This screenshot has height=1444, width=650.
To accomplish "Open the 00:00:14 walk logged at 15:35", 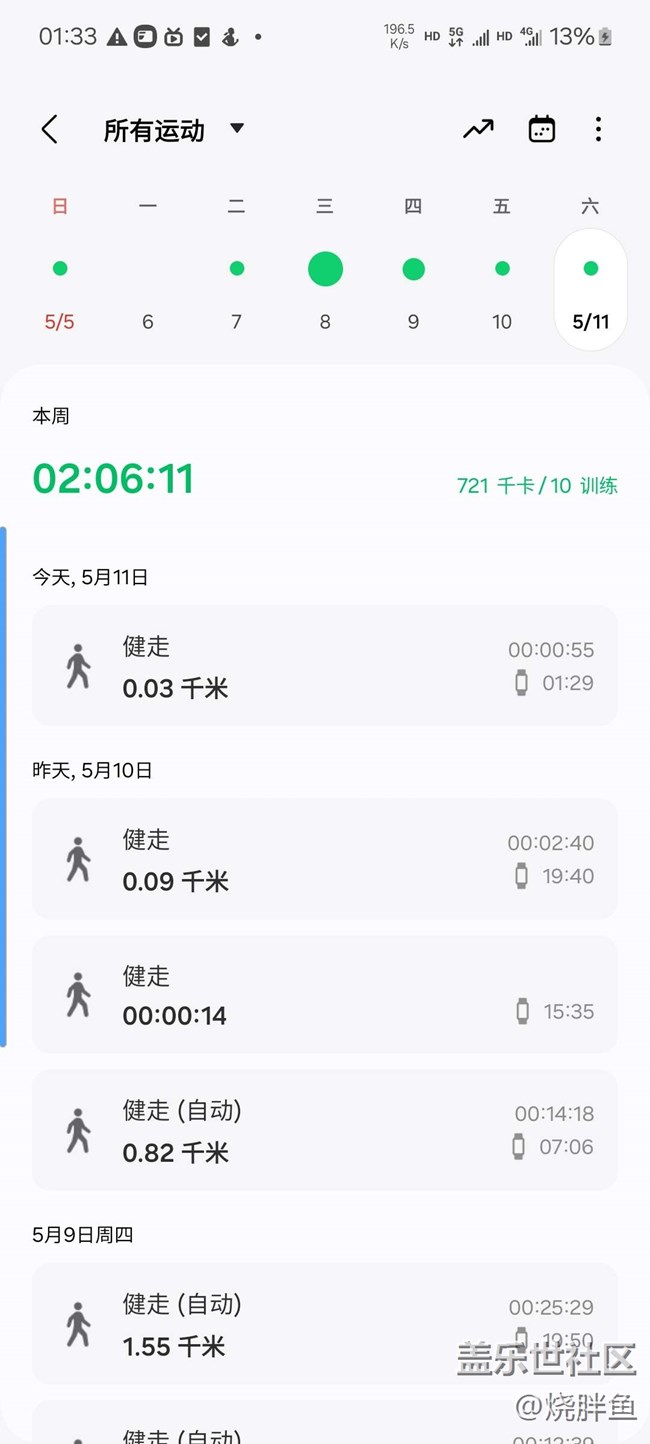I will coord(324,995).
